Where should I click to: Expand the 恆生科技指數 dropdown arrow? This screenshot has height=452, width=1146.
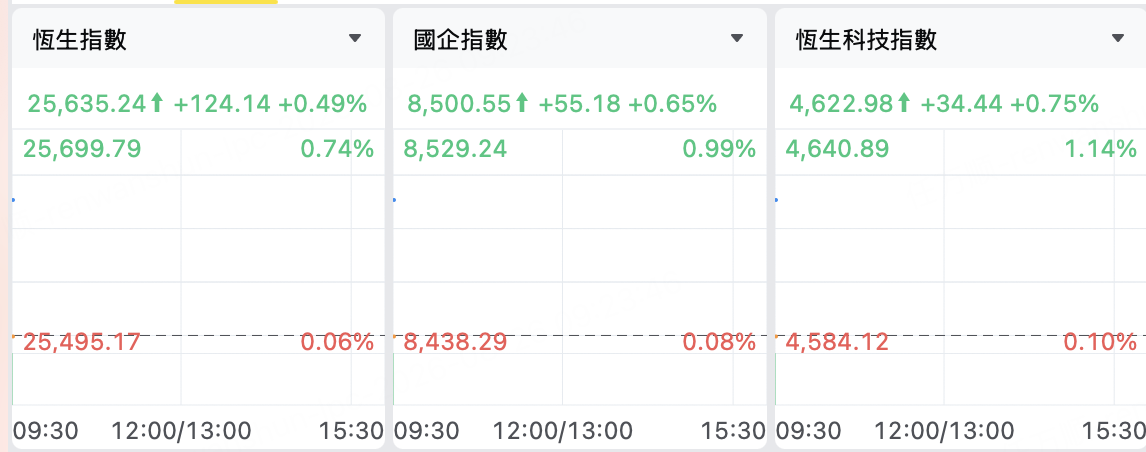coord(1117,39)
